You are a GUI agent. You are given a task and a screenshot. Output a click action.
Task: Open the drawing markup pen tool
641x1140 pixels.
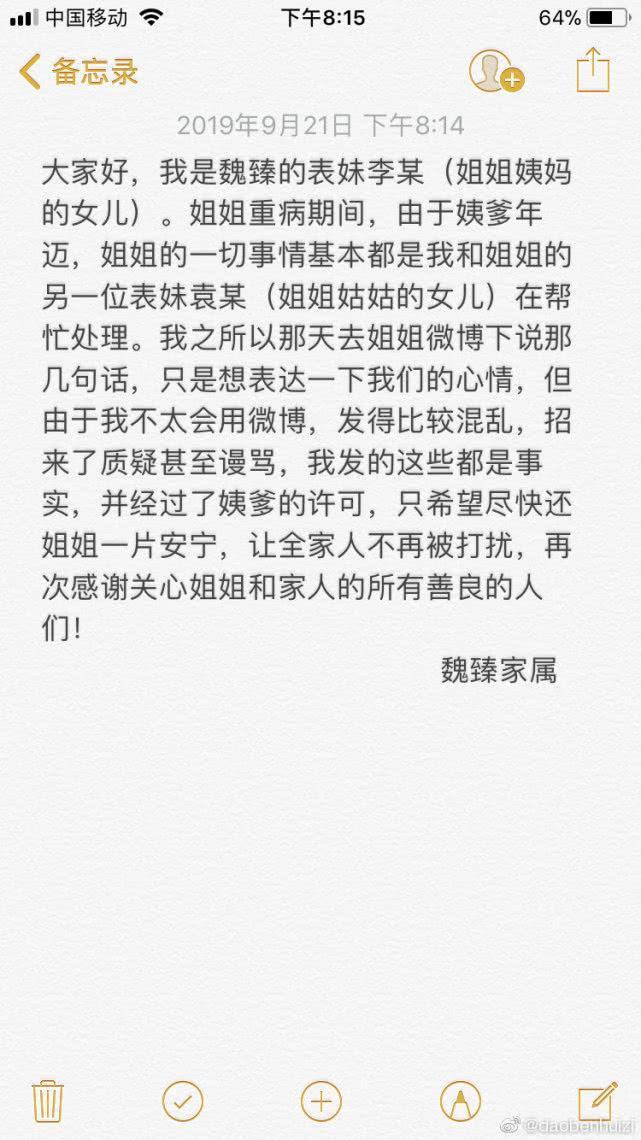(x=460, y=1101)
